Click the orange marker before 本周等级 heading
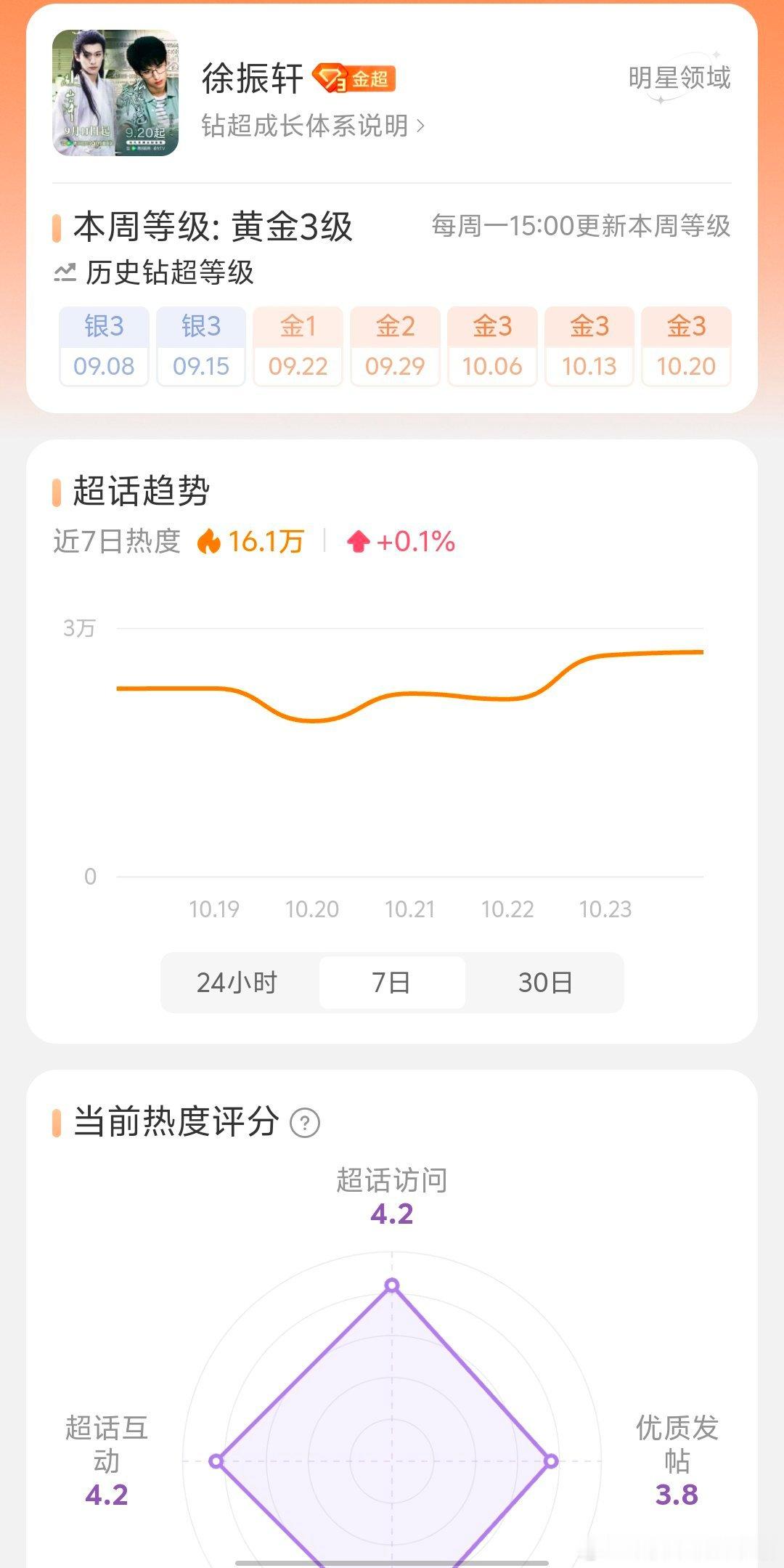This screenshot has width=784, height=1568. click(x=59, y=226)
